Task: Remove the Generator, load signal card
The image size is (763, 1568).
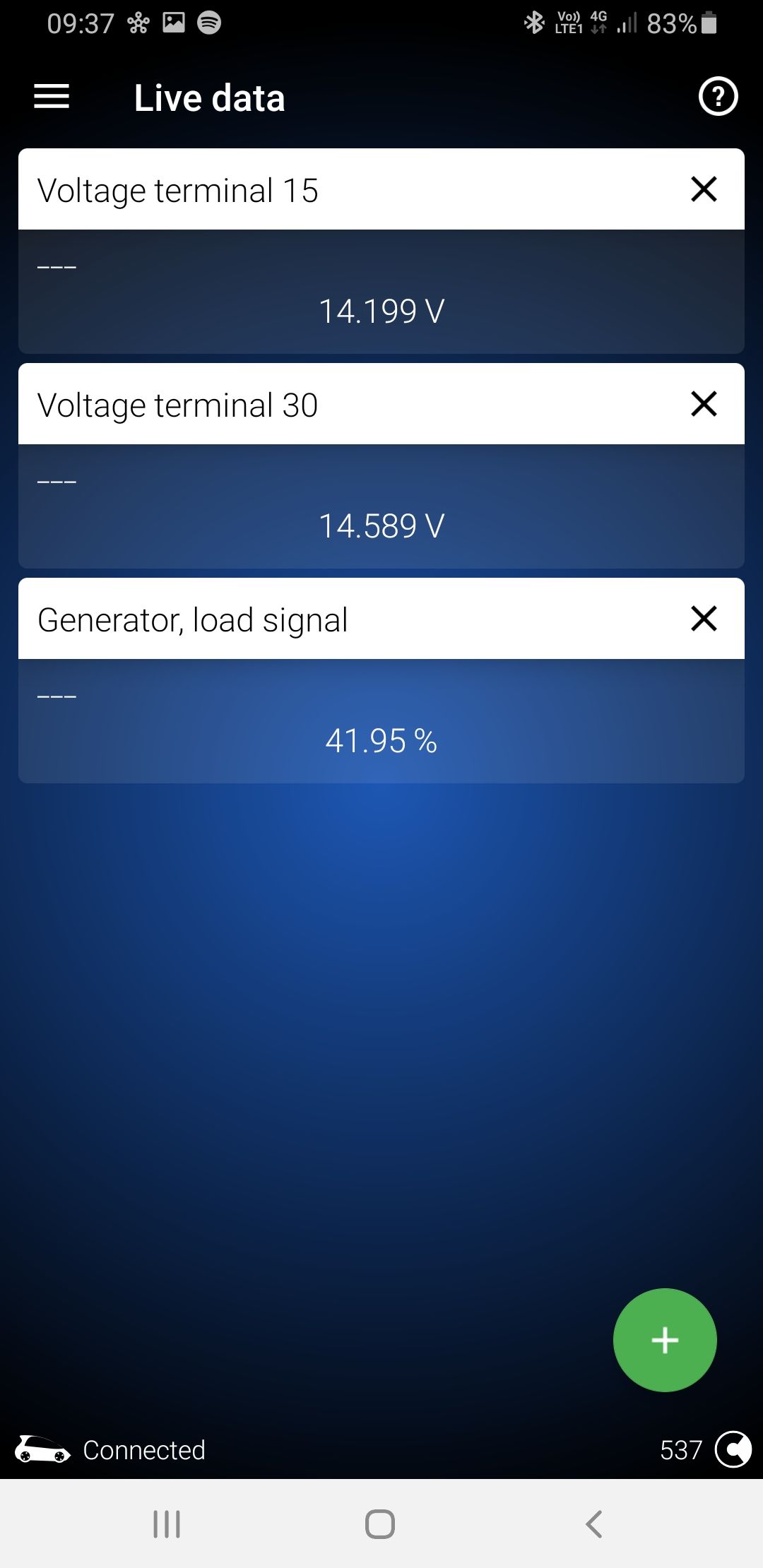Action: tap(704, 619)
